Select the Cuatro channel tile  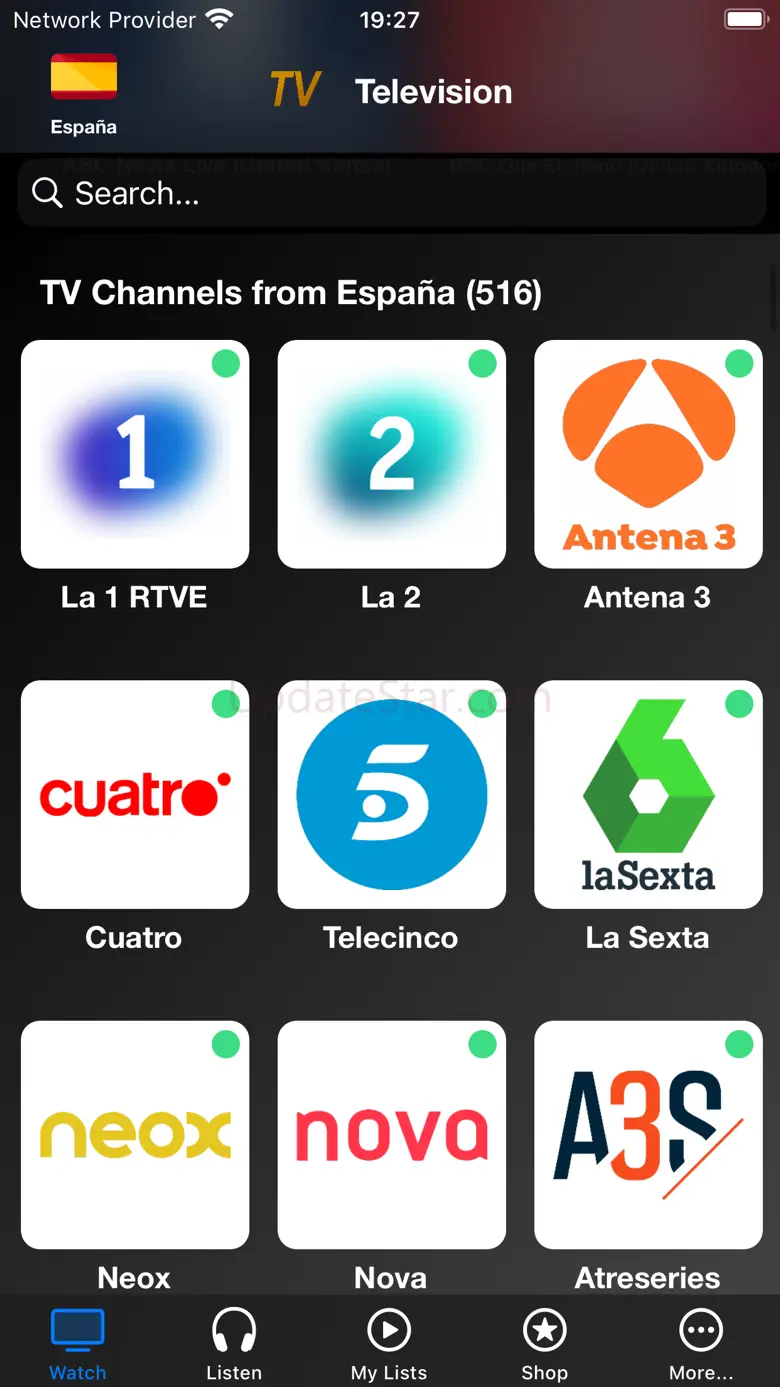click(x=135, y=795)
